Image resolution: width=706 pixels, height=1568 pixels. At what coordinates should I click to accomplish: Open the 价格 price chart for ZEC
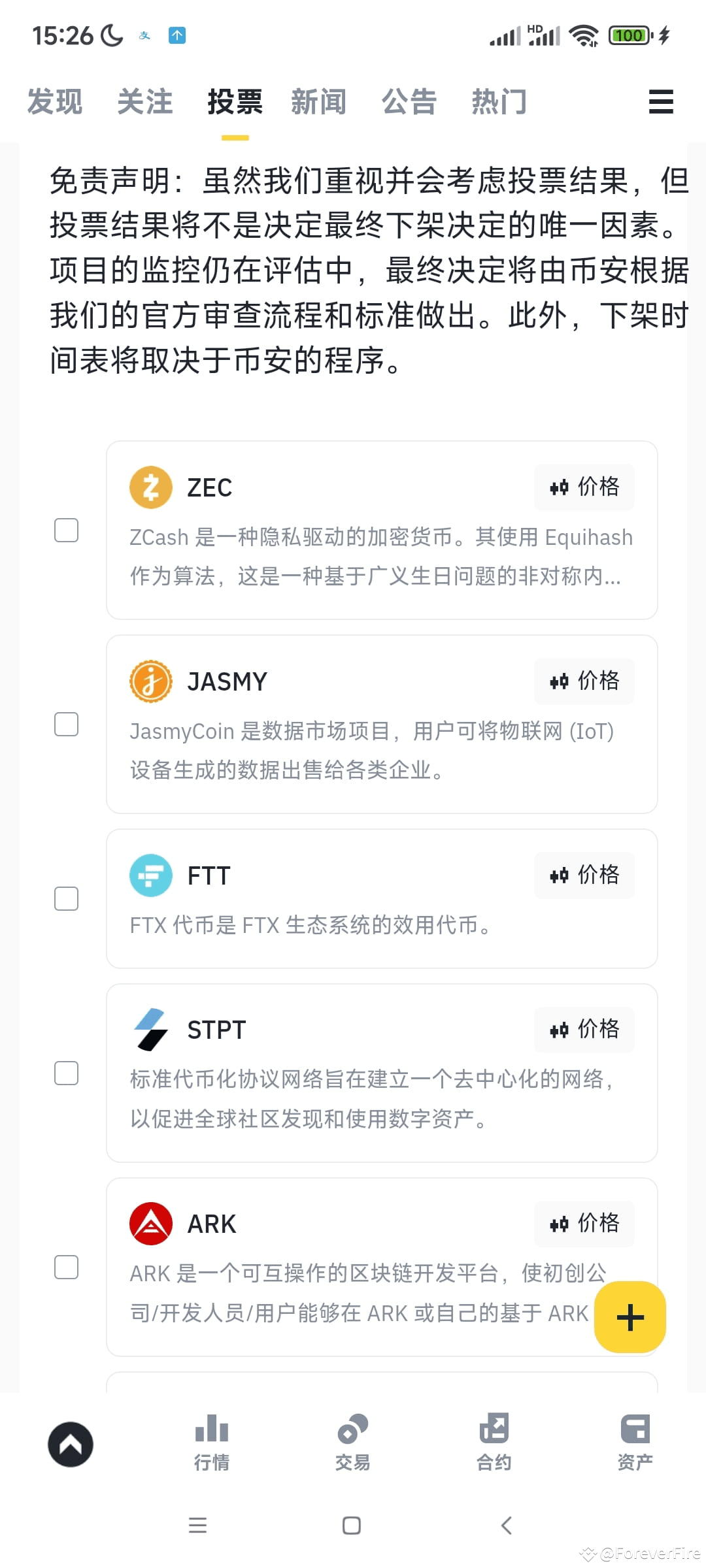[x=584, y=487]
